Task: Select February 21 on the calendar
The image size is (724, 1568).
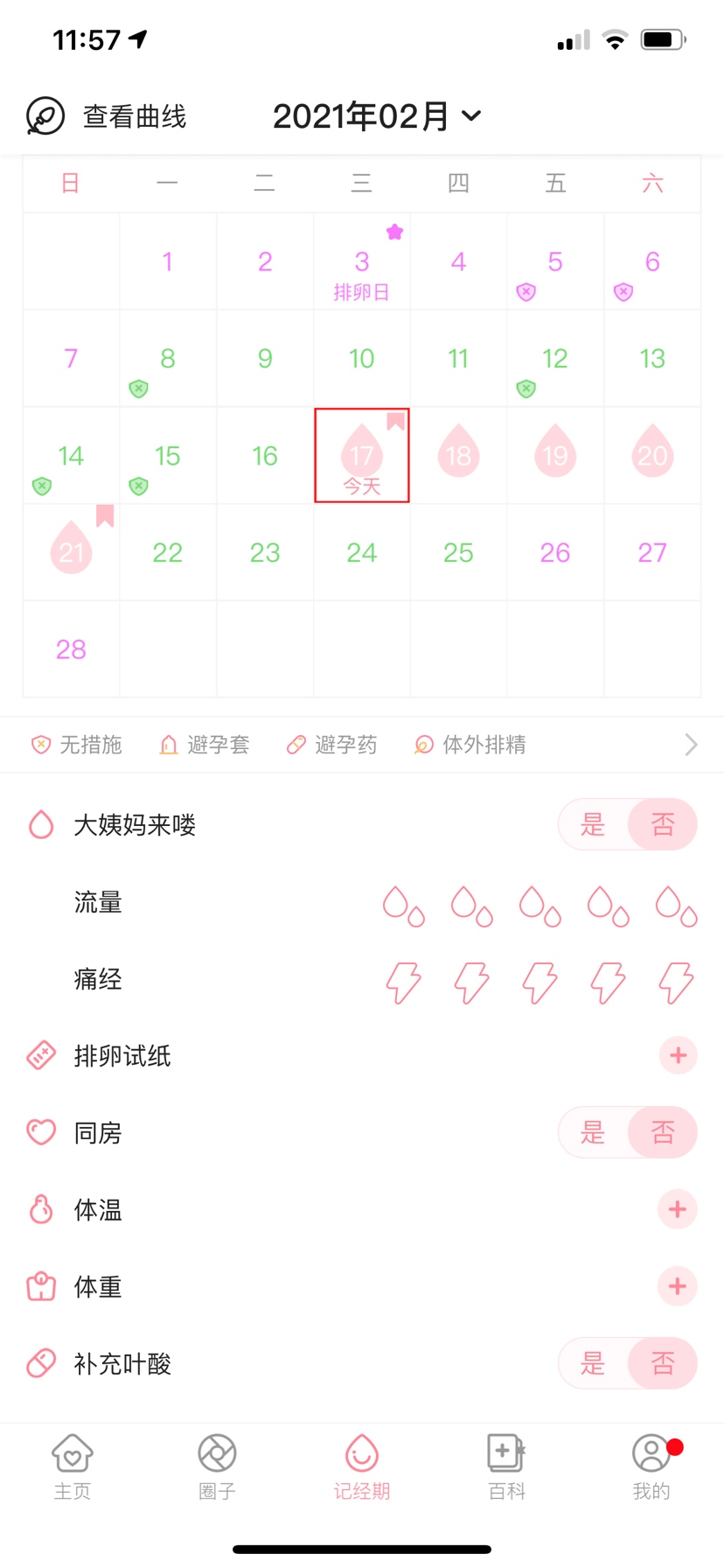Action: pos(71,551)
